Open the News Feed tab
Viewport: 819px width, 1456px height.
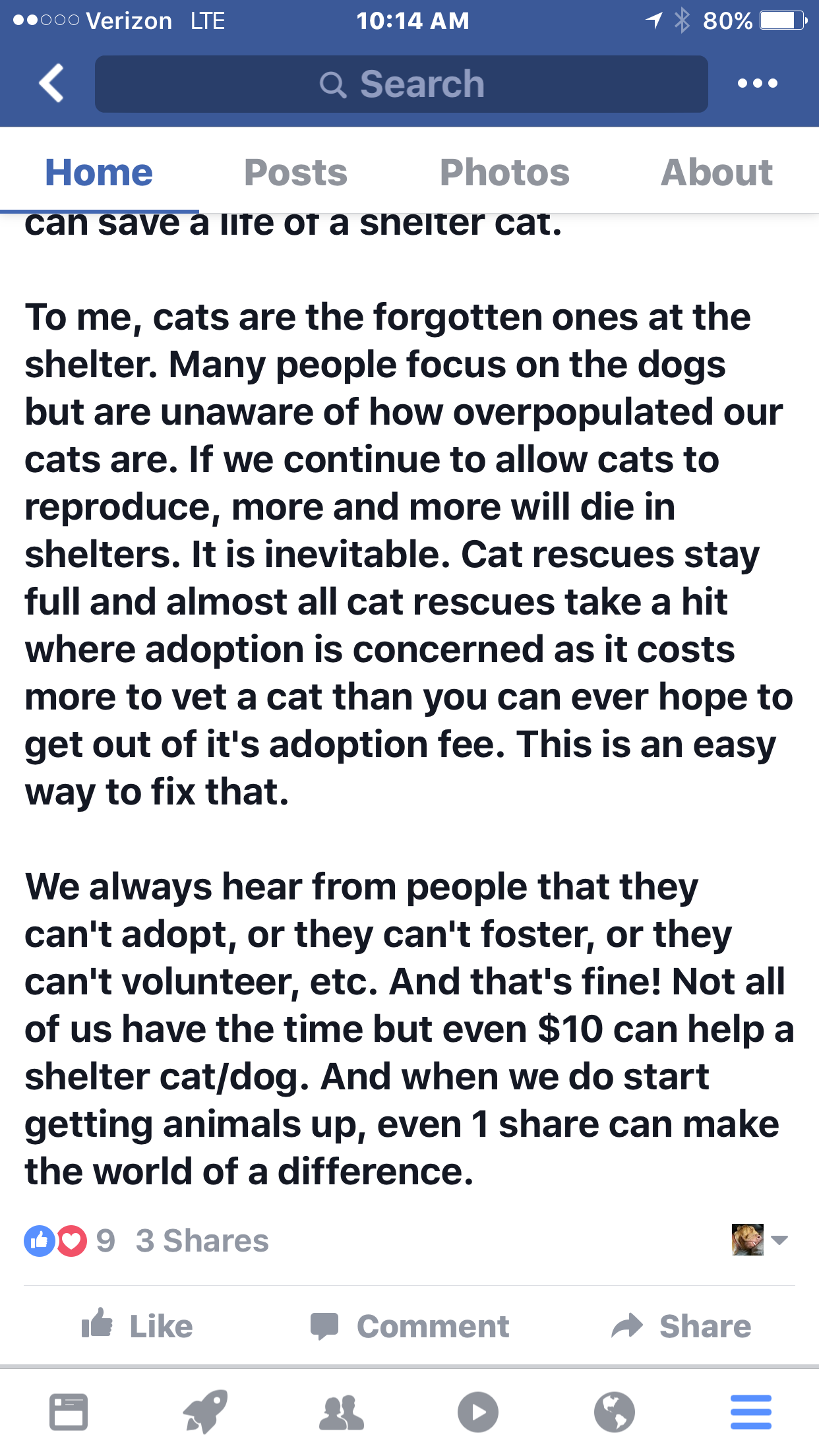tap(69, 1412)
